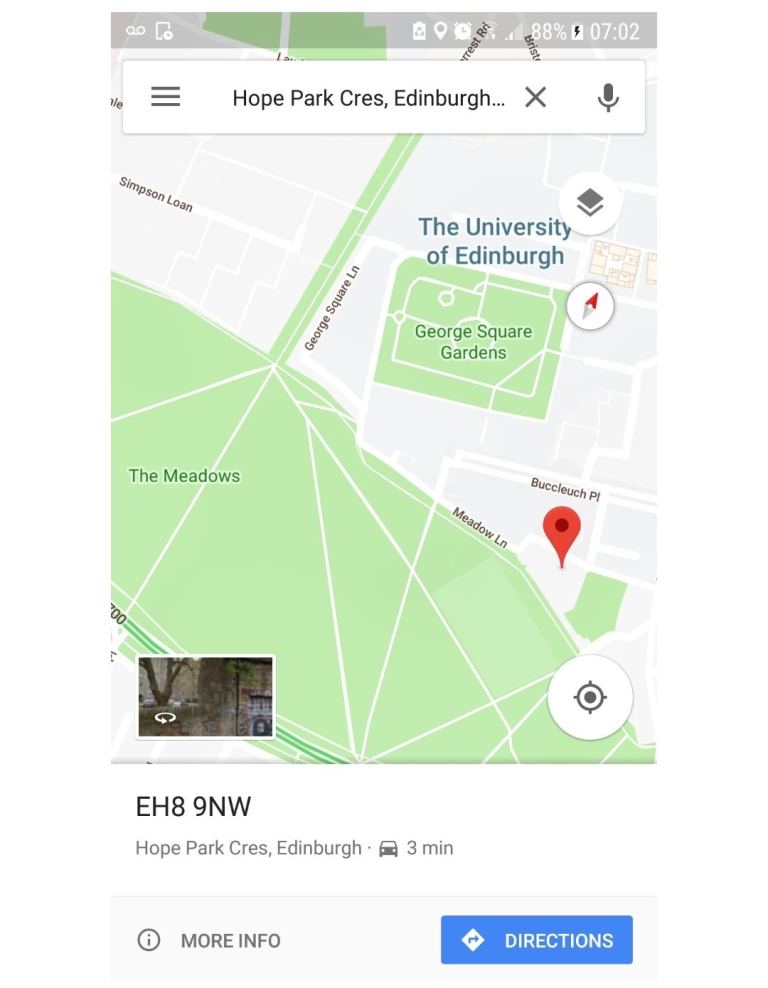
Task: Reset map orientation with the compass
Action: 590,305
